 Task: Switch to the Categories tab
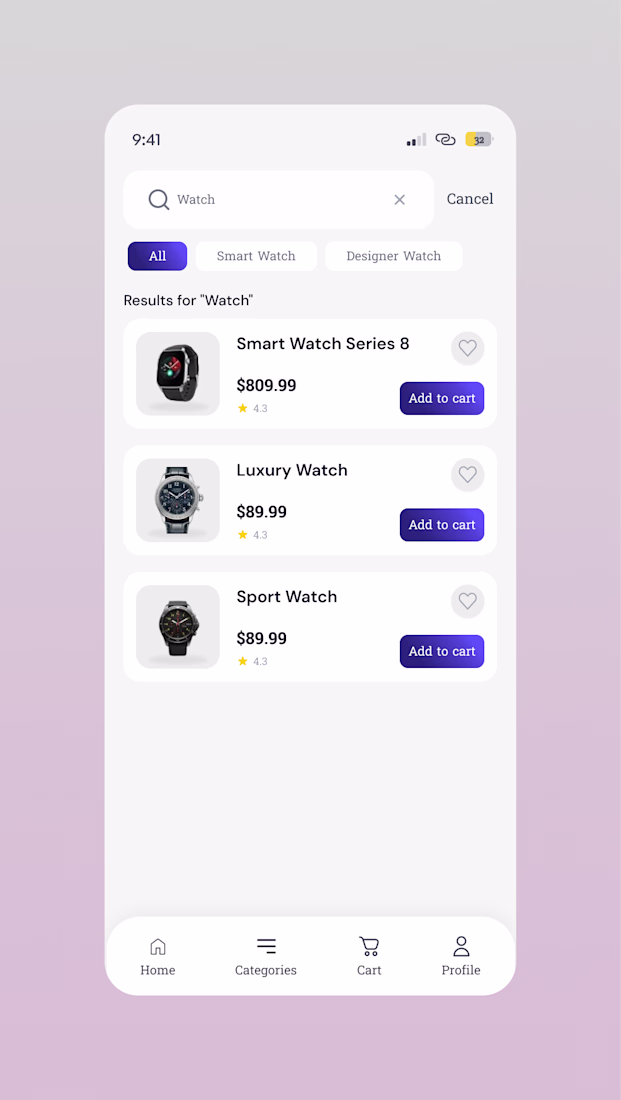click(266, 957)
